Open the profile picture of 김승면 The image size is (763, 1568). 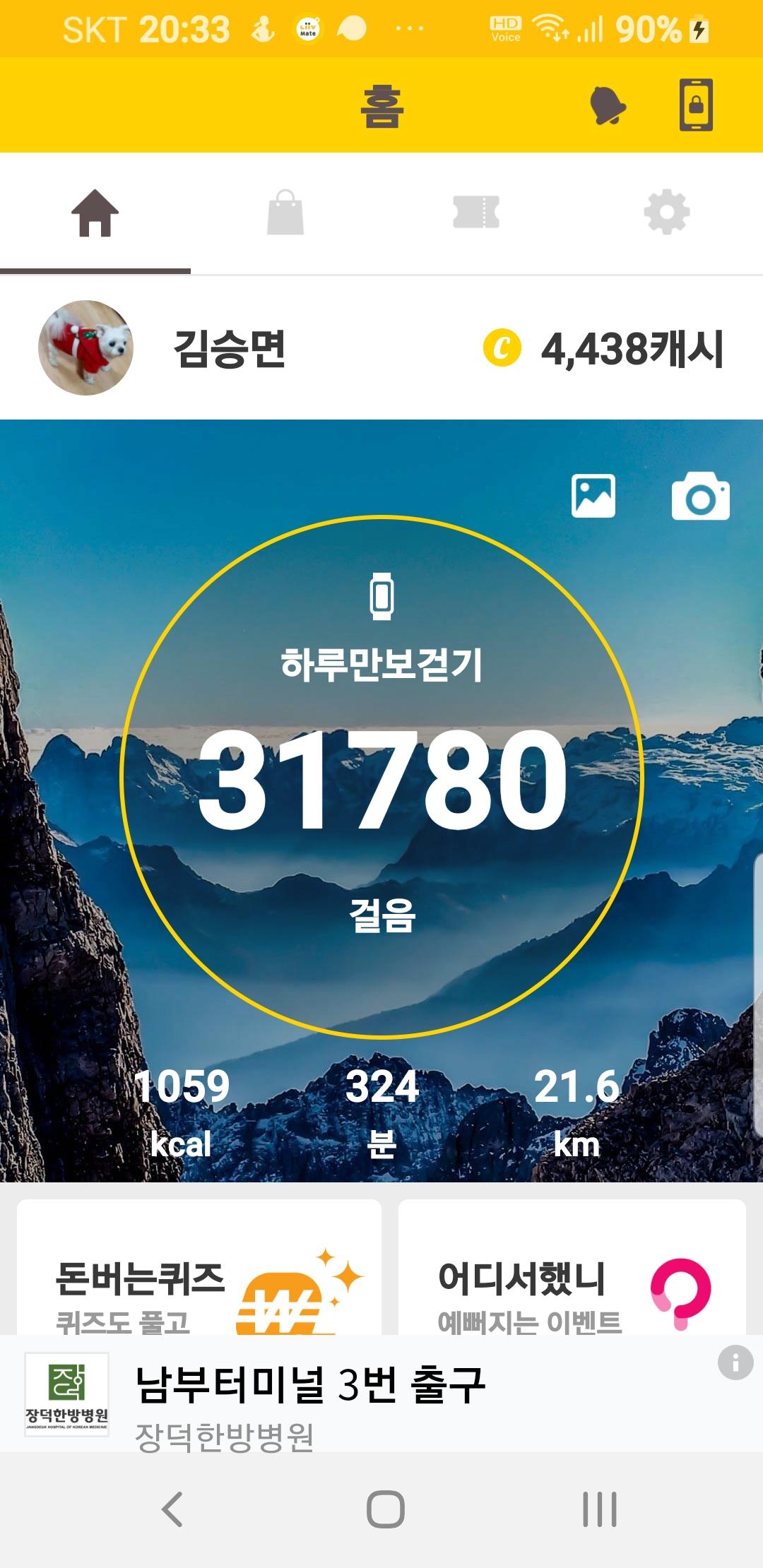point(85,348)
